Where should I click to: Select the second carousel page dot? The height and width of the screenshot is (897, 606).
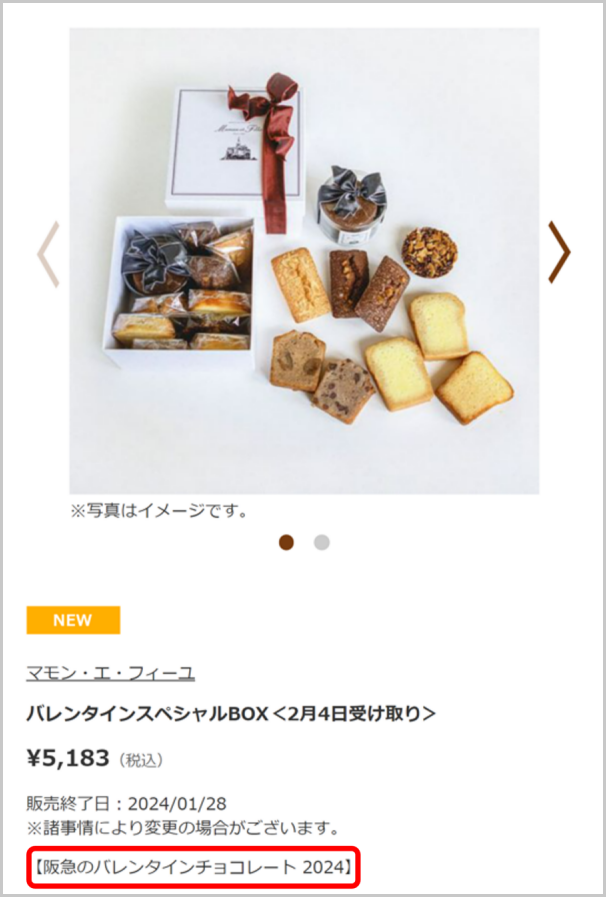(321, 542)
